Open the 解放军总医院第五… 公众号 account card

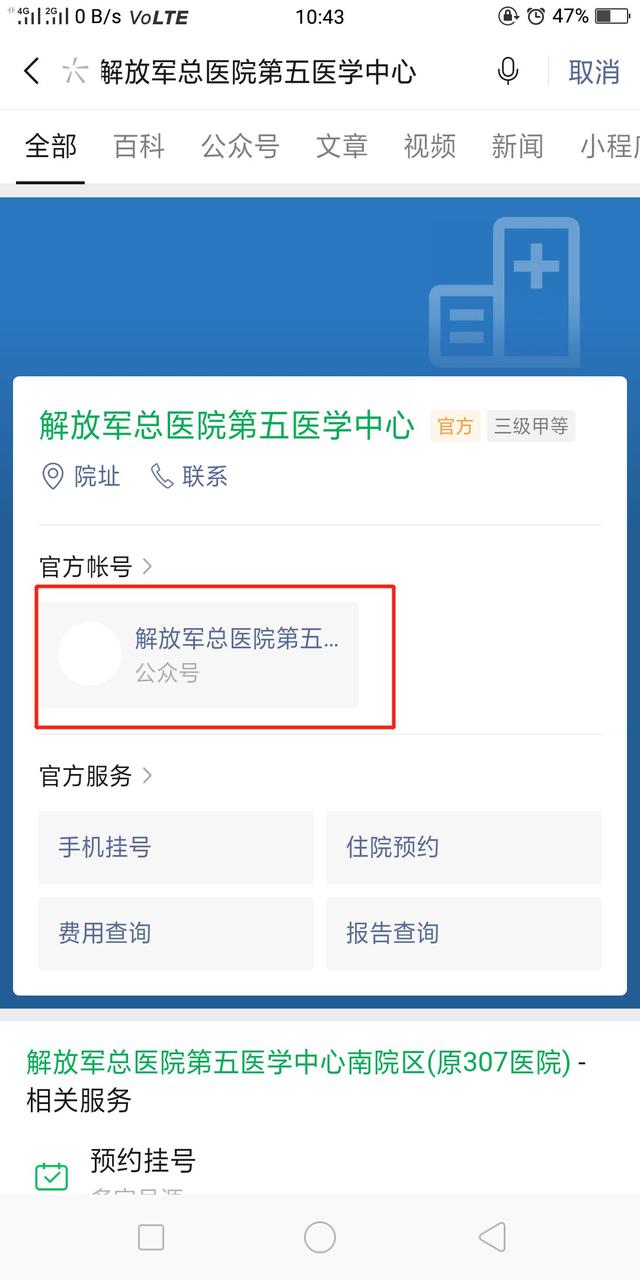[x=198, y=655]
